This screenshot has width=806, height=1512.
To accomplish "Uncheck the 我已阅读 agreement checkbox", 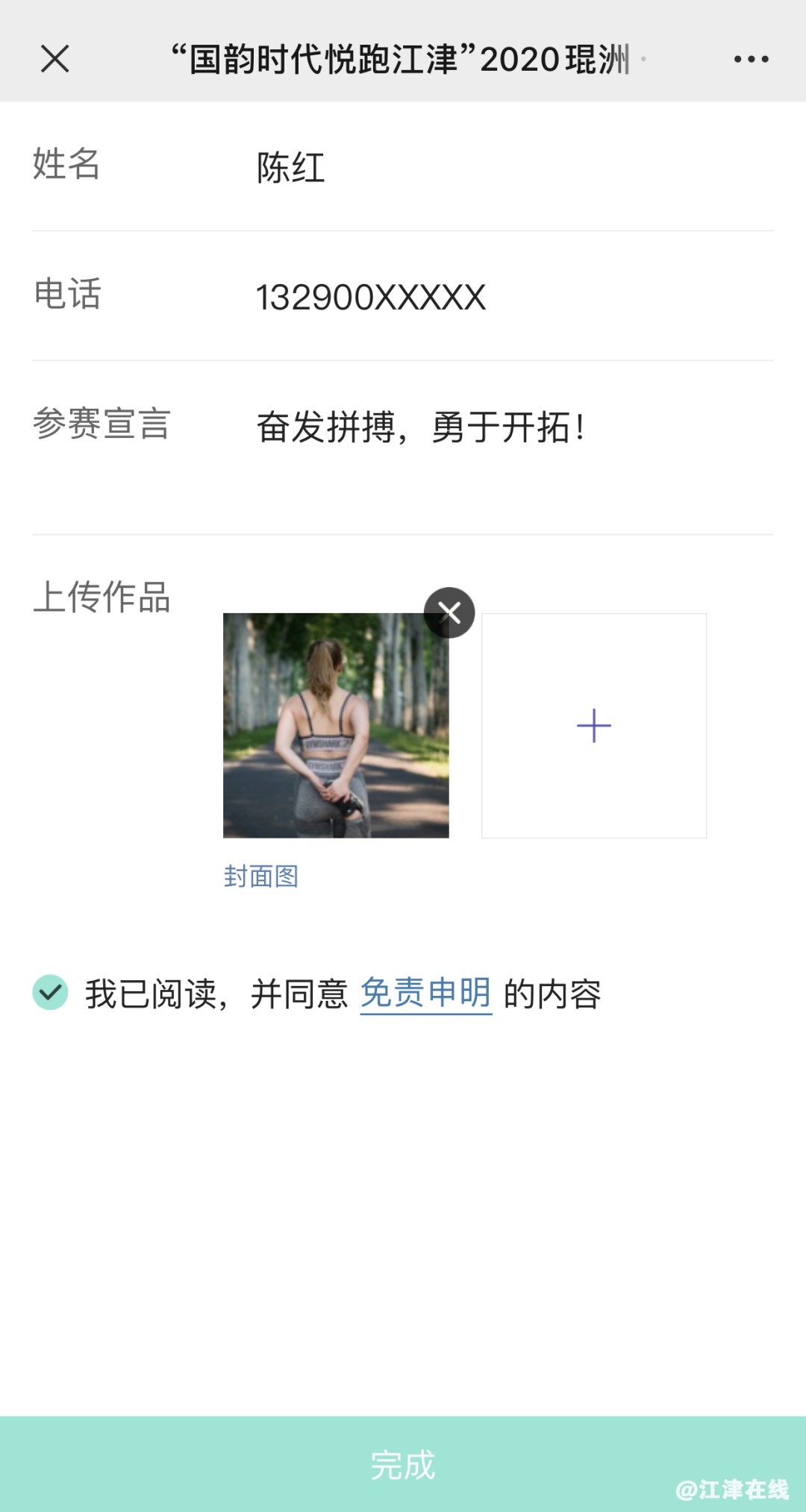I will tap(51, 993).
